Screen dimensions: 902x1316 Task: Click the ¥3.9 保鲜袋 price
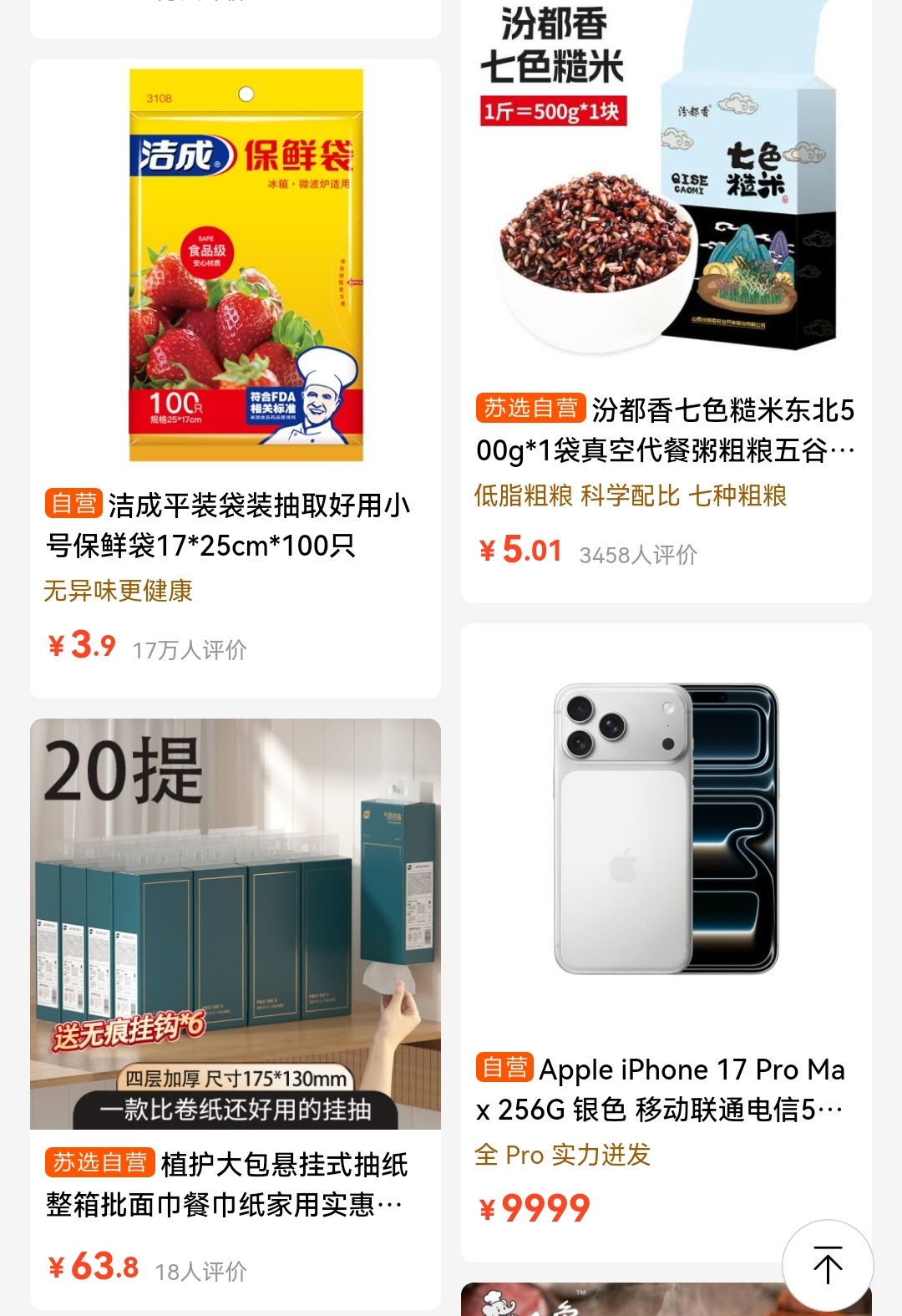pos(84,648)
